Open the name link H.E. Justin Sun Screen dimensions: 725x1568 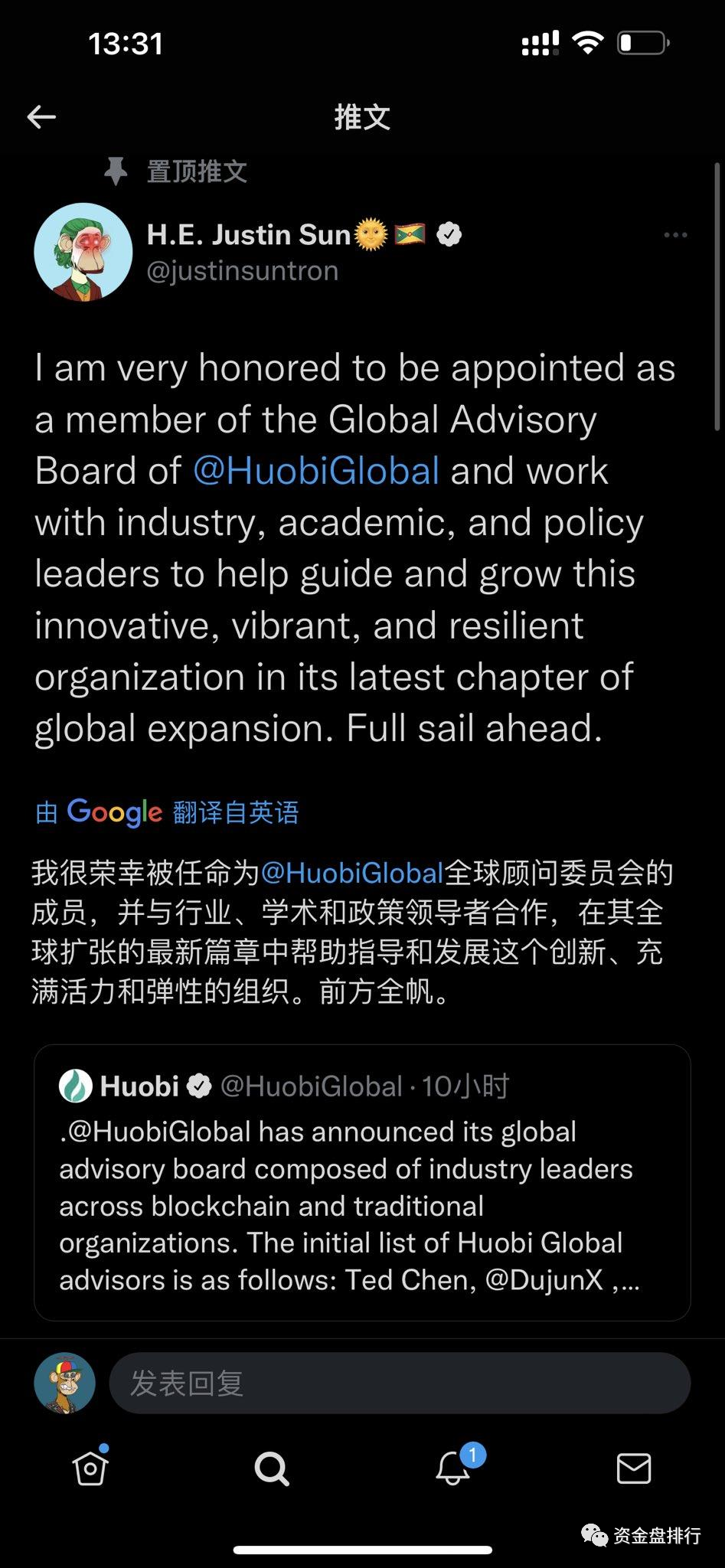(248, 234)
